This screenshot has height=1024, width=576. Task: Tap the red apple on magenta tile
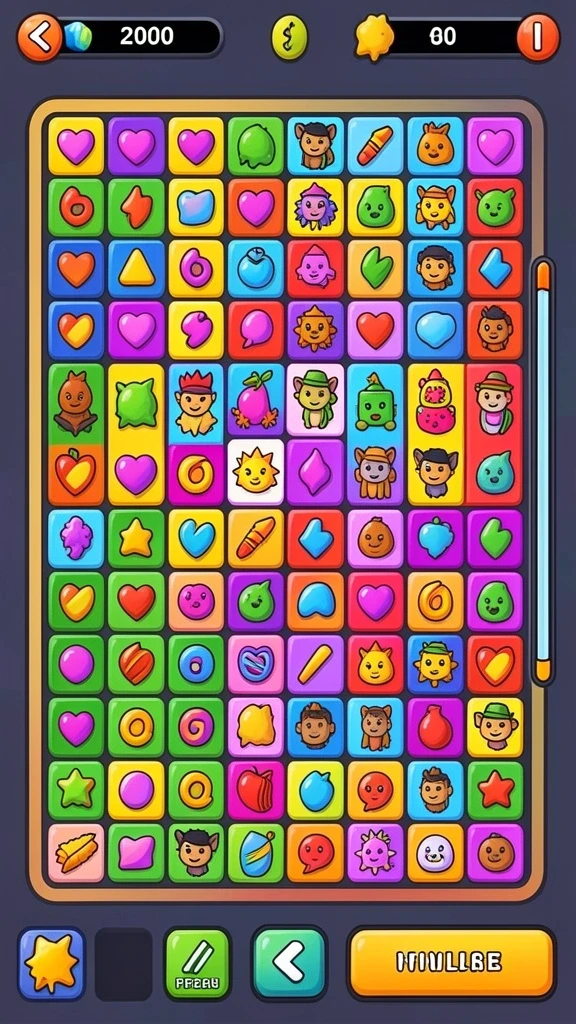tap(256, 790)
